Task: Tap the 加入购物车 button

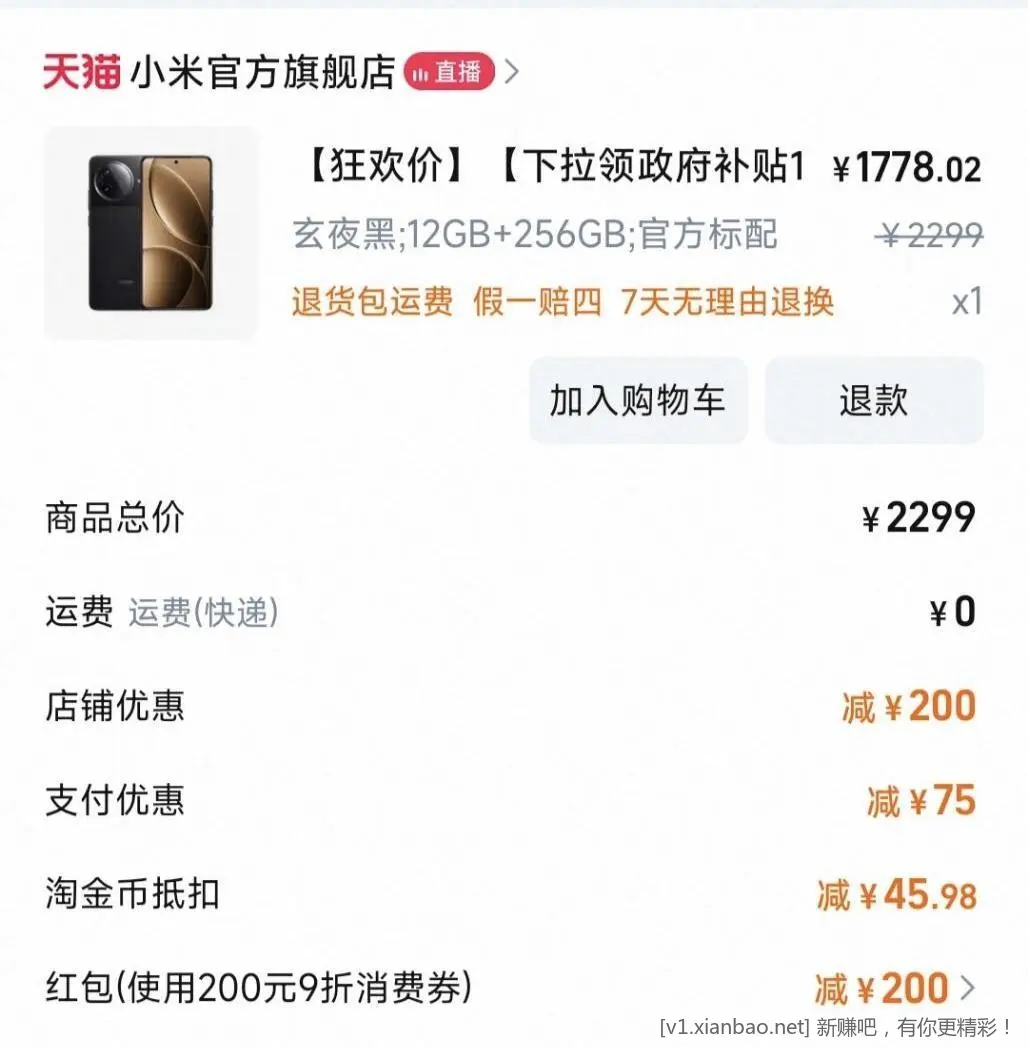Action: tap(638, 400)
